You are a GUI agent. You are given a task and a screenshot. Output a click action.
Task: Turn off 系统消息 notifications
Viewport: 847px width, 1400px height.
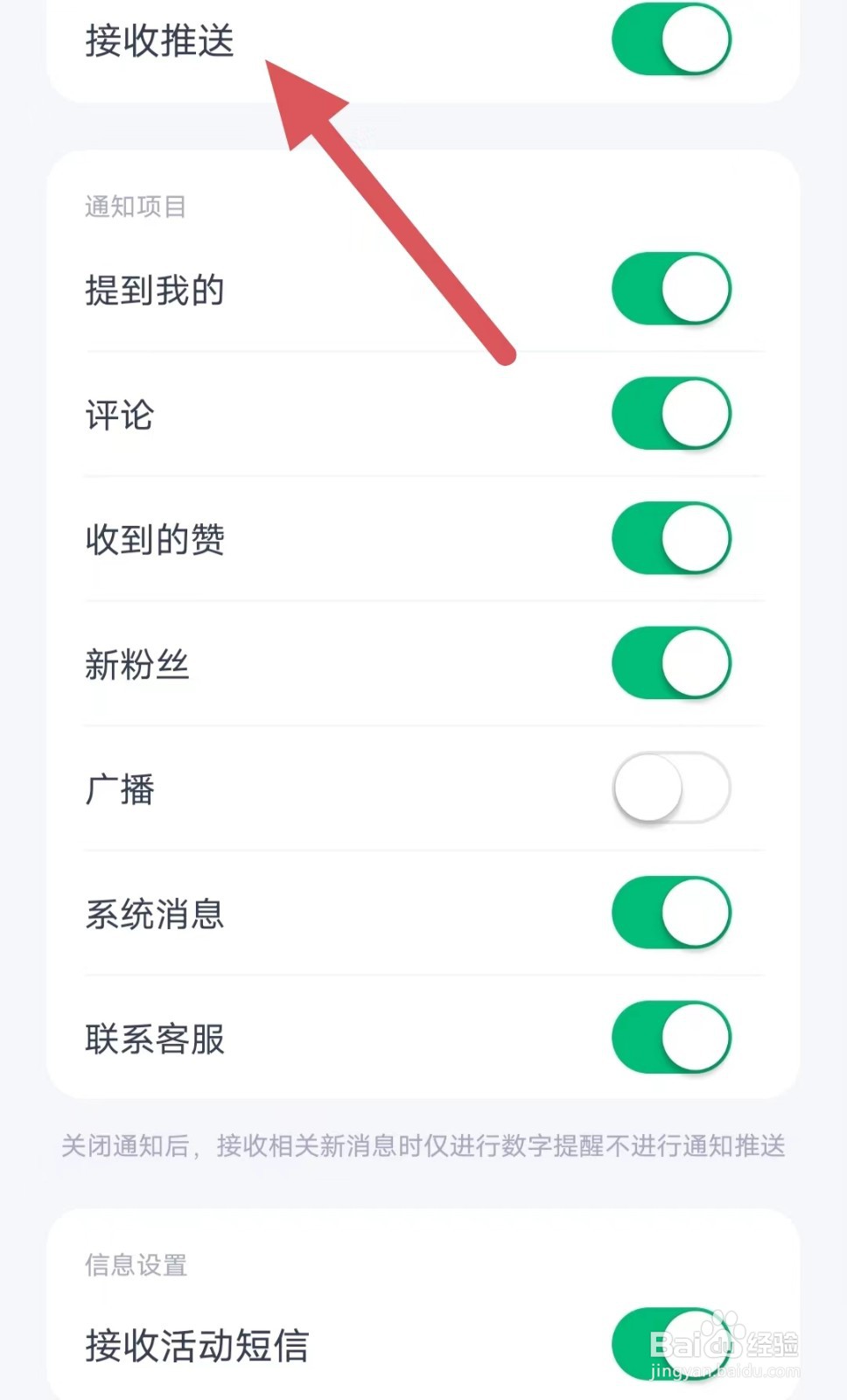(670, 912)
